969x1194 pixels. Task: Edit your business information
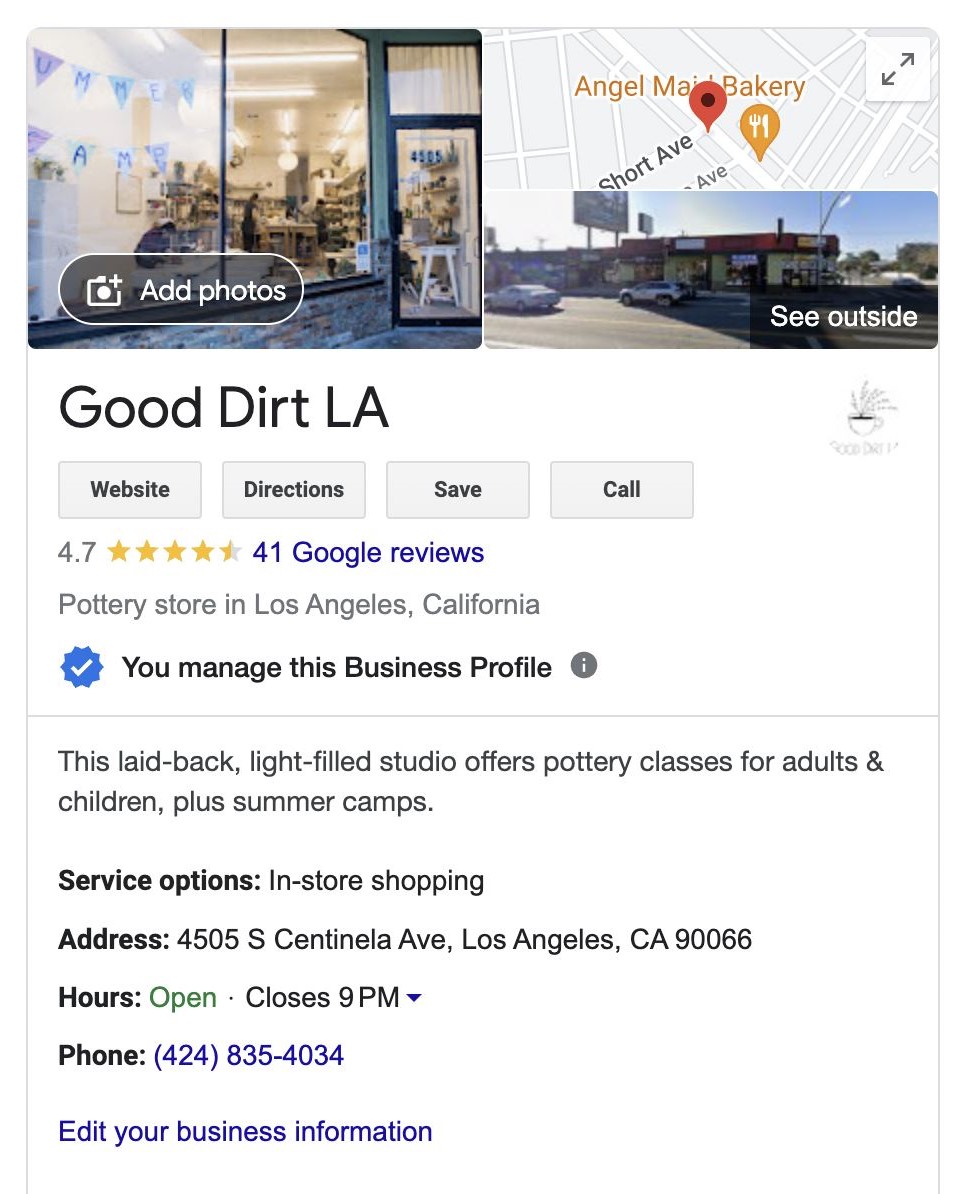tap(245, 1131)
